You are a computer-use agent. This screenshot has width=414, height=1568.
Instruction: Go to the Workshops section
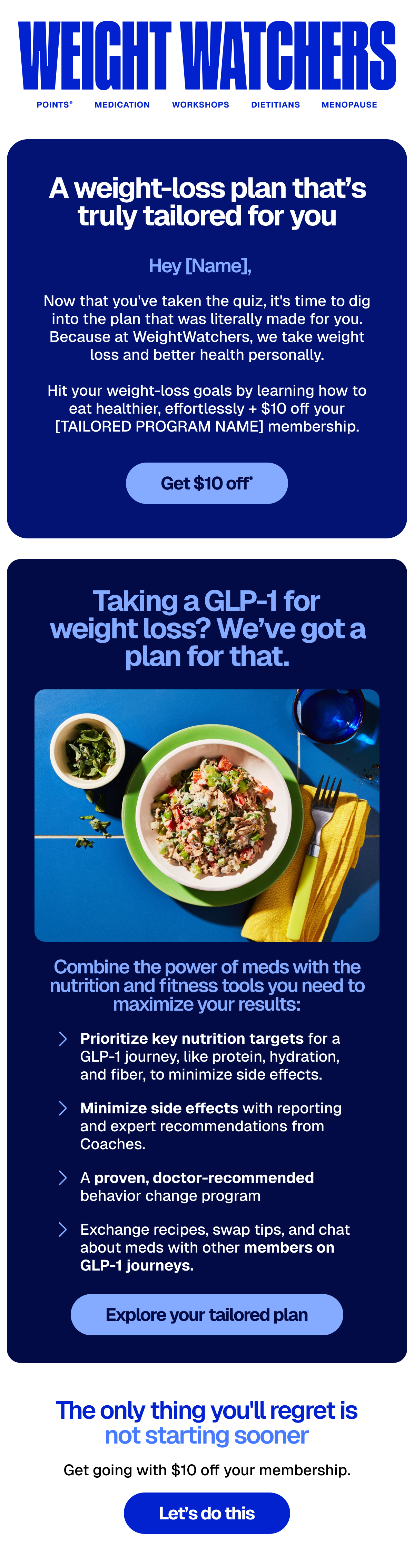pos(200,105)
